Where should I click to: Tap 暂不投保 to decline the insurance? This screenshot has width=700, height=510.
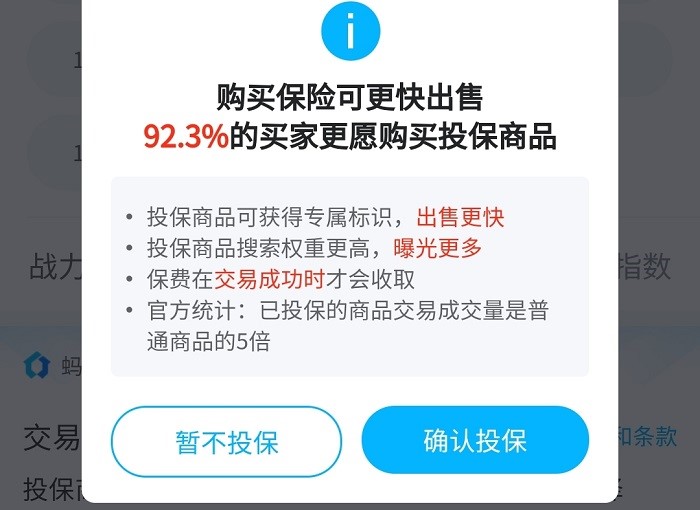pyautogui.click(x=226, y=442)
